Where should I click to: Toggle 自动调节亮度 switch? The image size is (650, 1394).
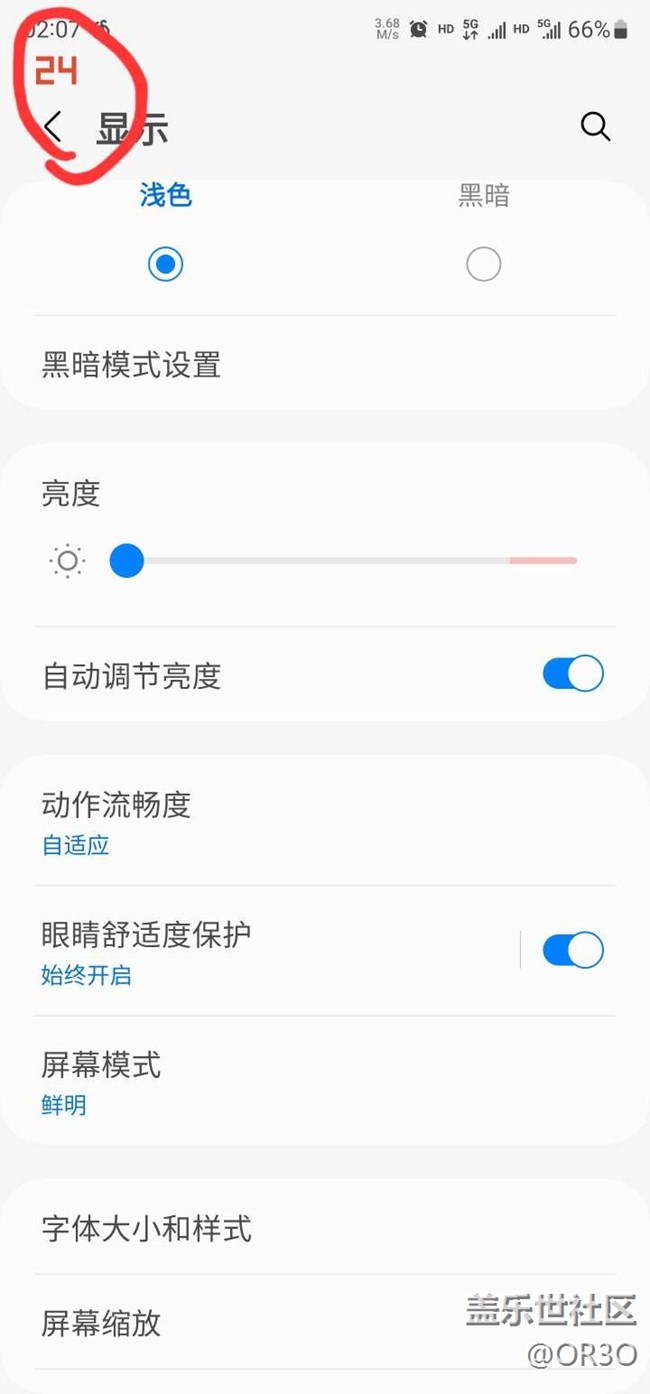coord(573,674)
